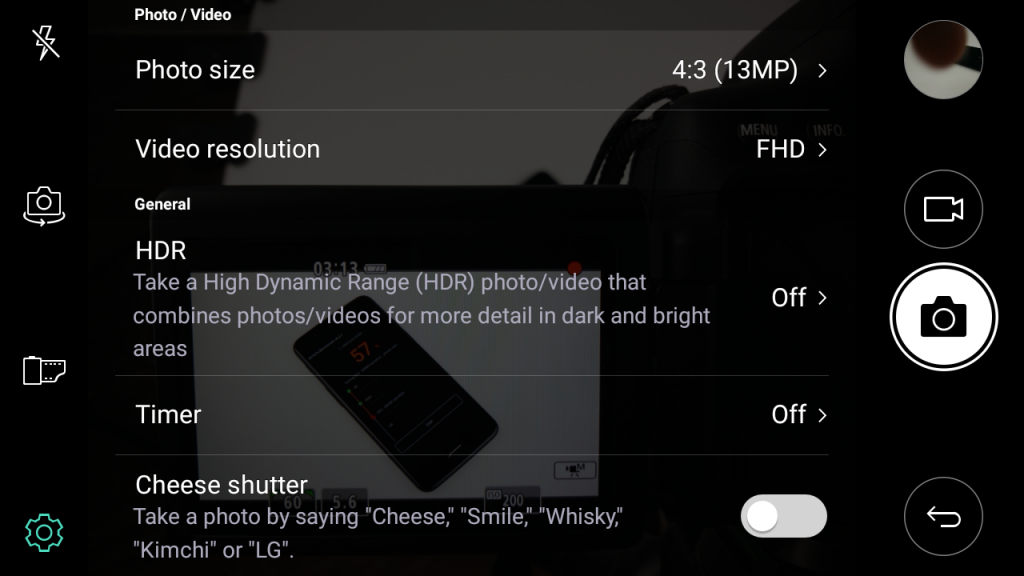Toggle the flash off icon
The height and width of the screenshot is (576, 1024).
(45, 42)
